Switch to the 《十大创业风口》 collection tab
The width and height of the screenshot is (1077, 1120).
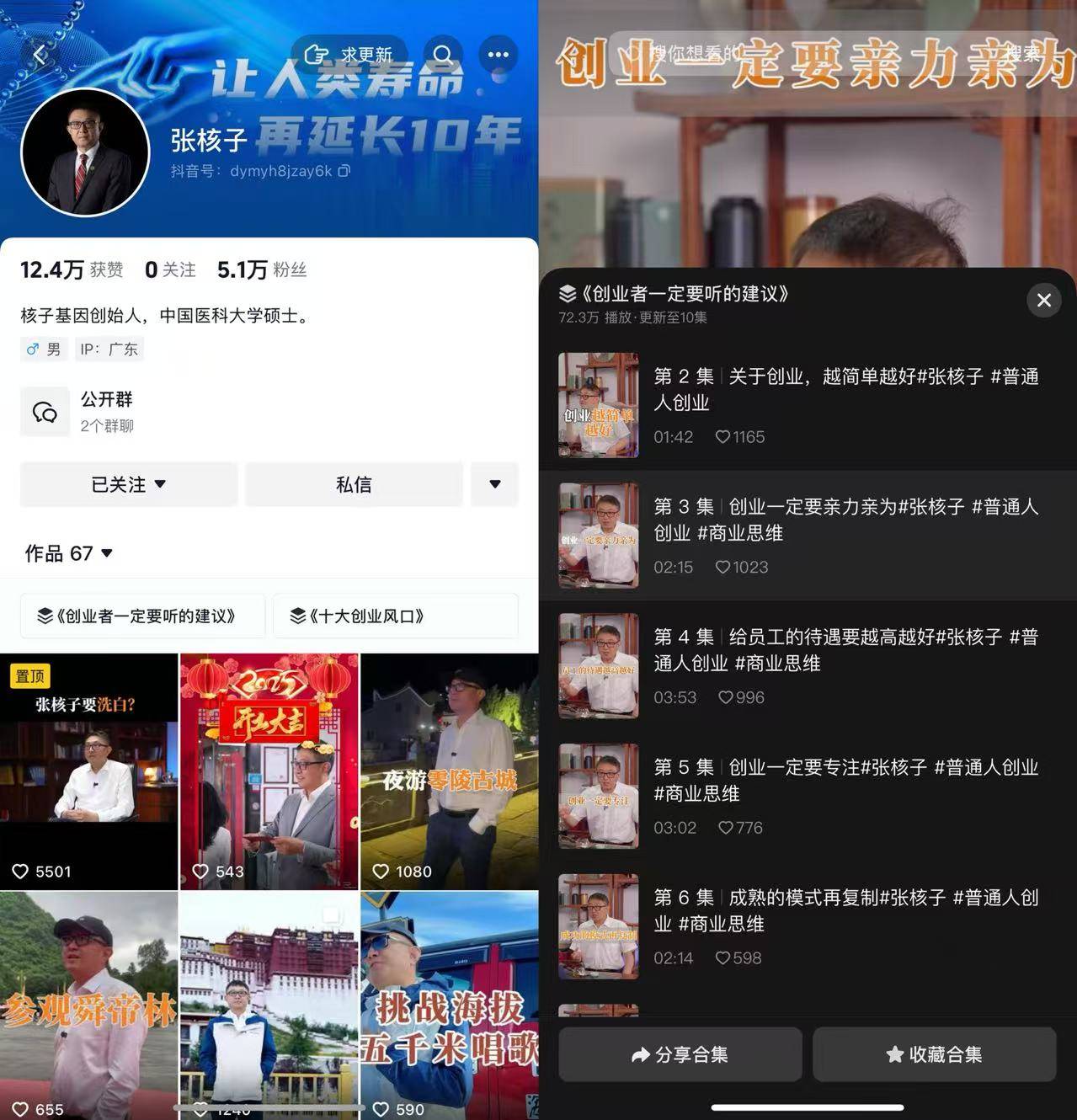pyautogui.click(x=395, y=616)
